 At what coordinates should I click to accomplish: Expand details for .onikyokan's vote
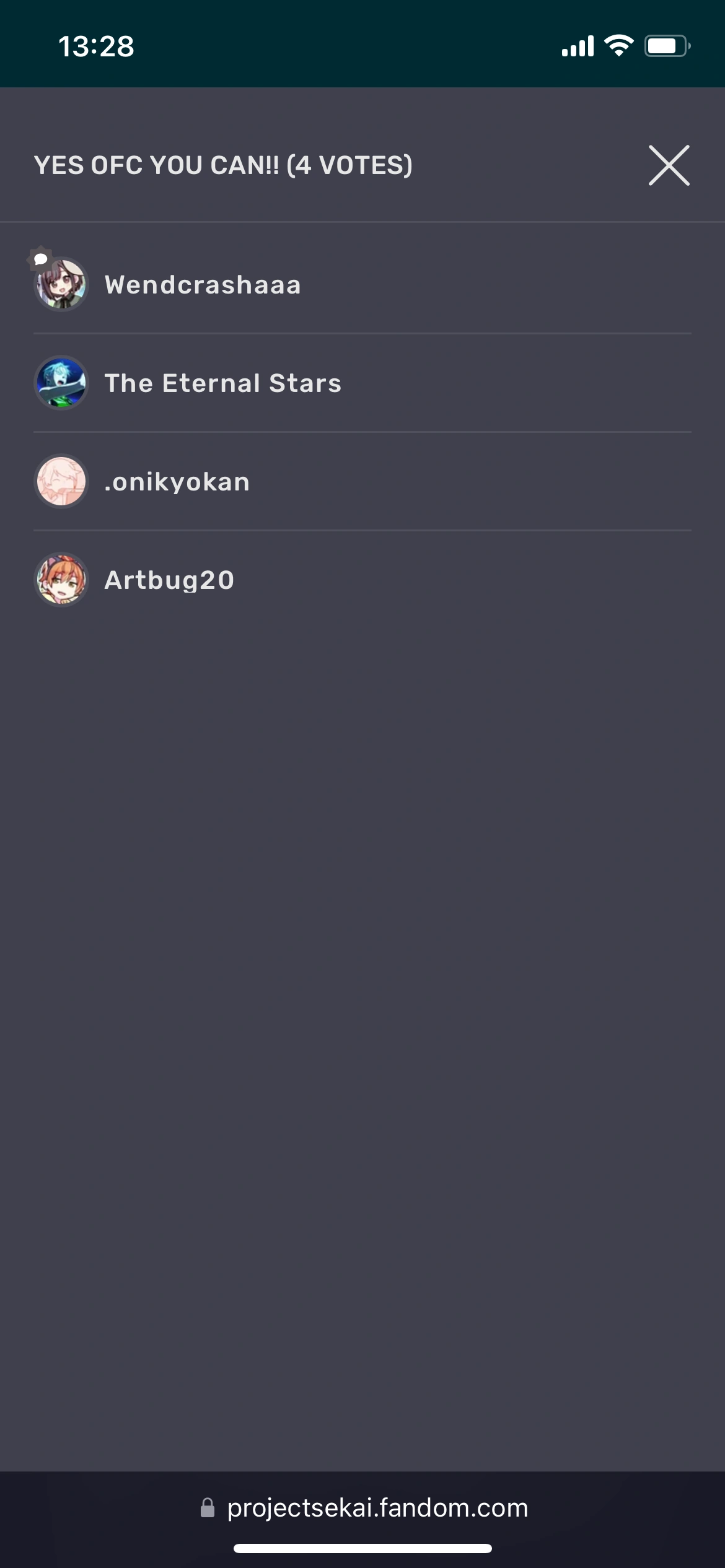point(362,481)
